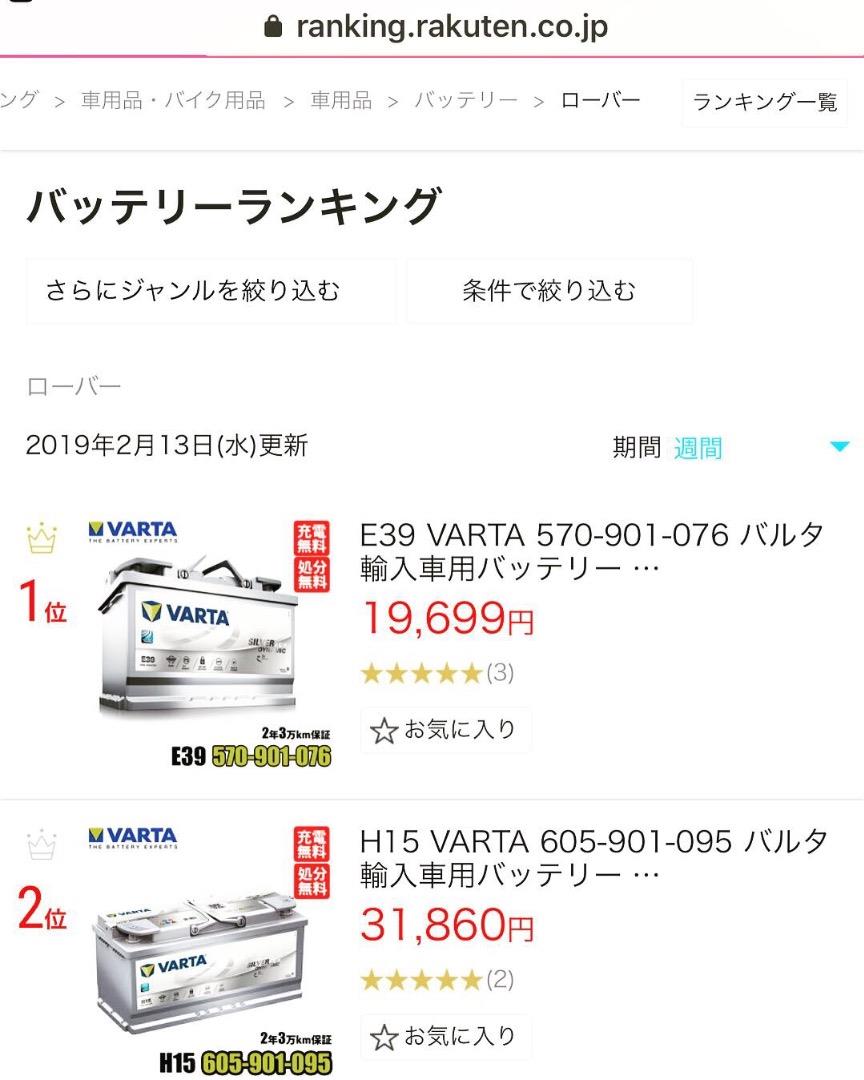Tap 条件で絞り込む filter button
Image resolution: width=864 pixels, height=1080 pixels.
[x=549, y=291]
